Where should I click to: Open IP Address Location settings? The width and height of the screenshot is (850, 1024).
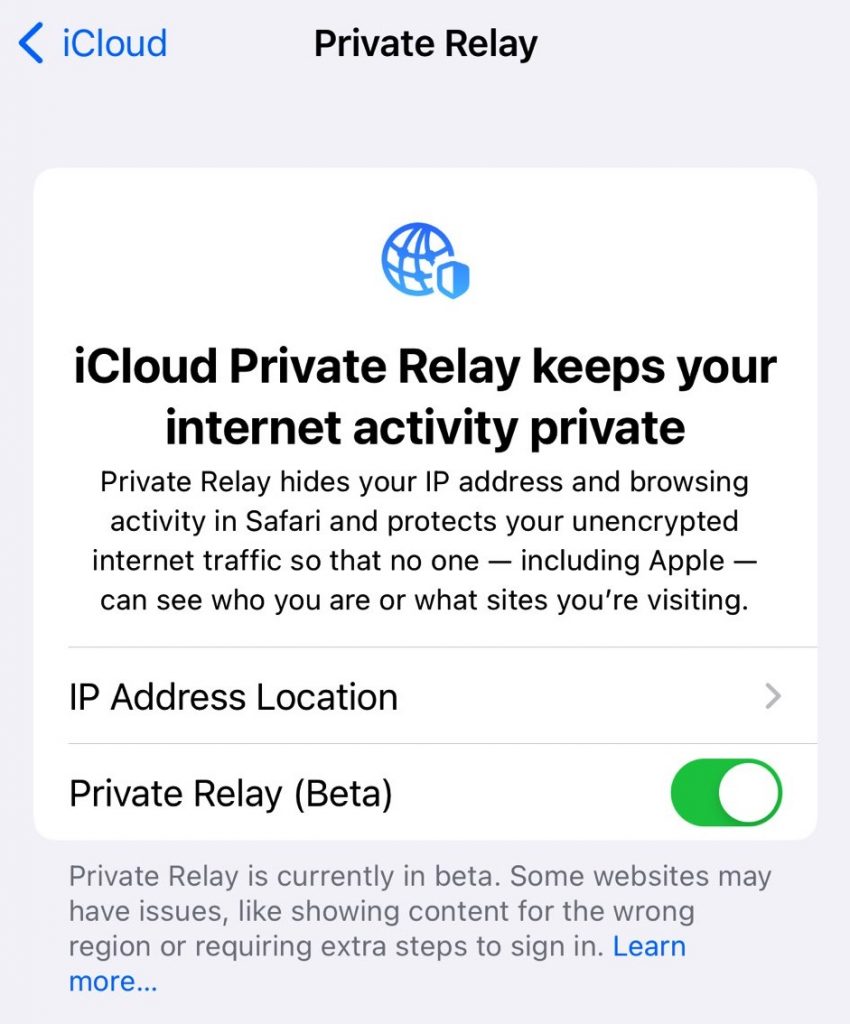click(425, 697)
